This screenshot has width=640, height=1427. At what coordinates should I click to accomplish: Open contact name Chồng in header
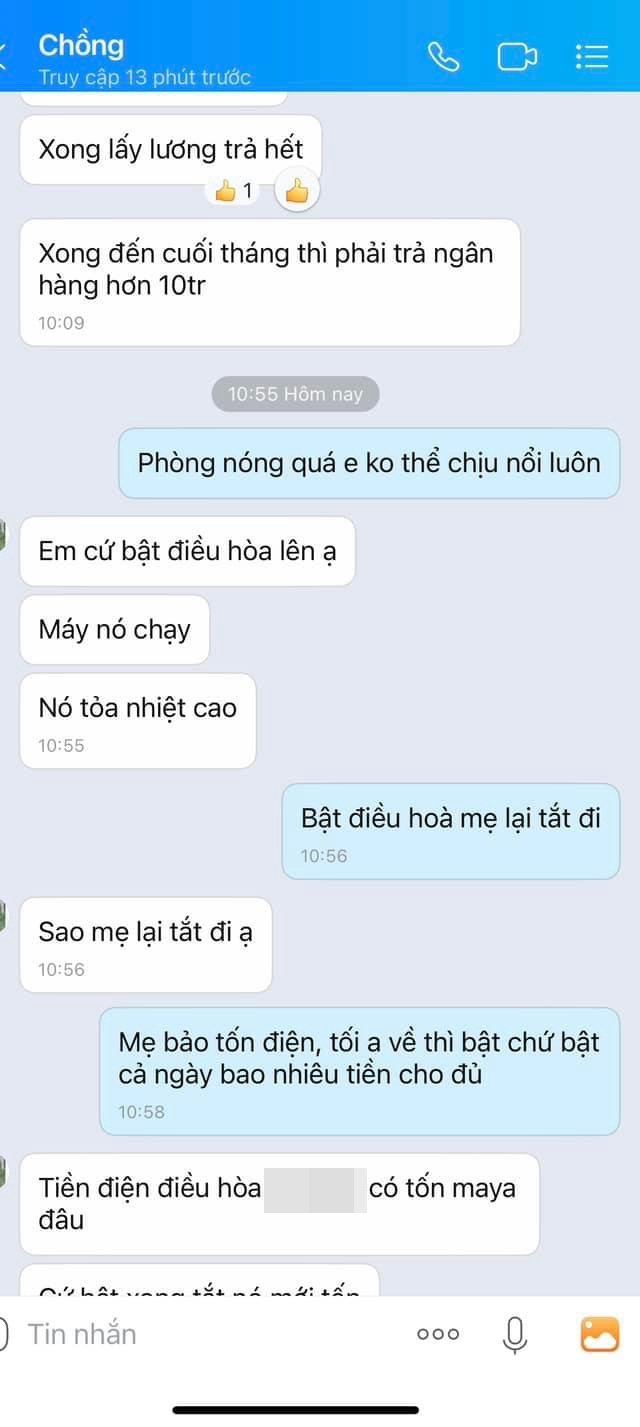tap(82, 45)
